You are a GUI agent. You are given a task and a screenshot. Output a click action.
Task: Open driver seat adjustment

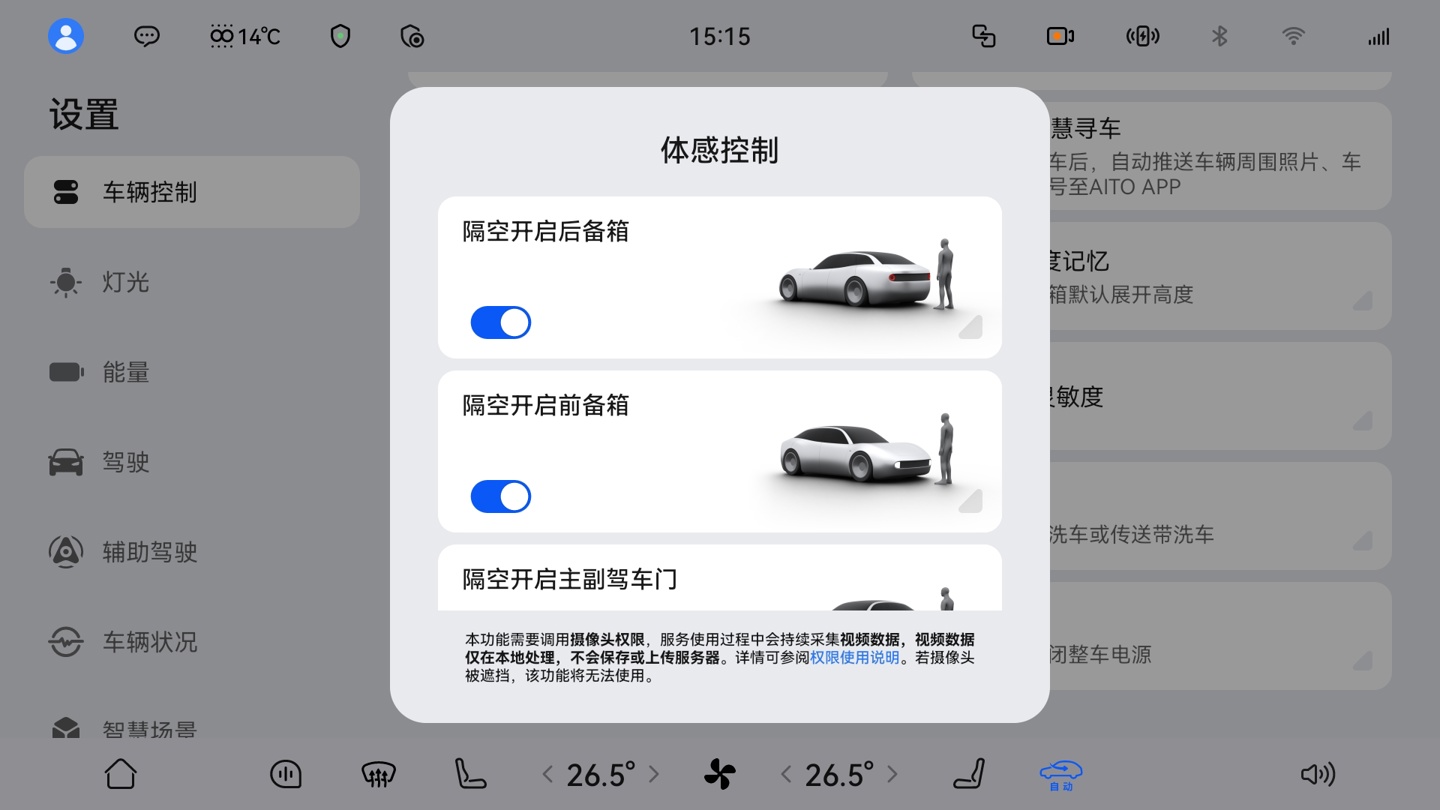[470, 774]
